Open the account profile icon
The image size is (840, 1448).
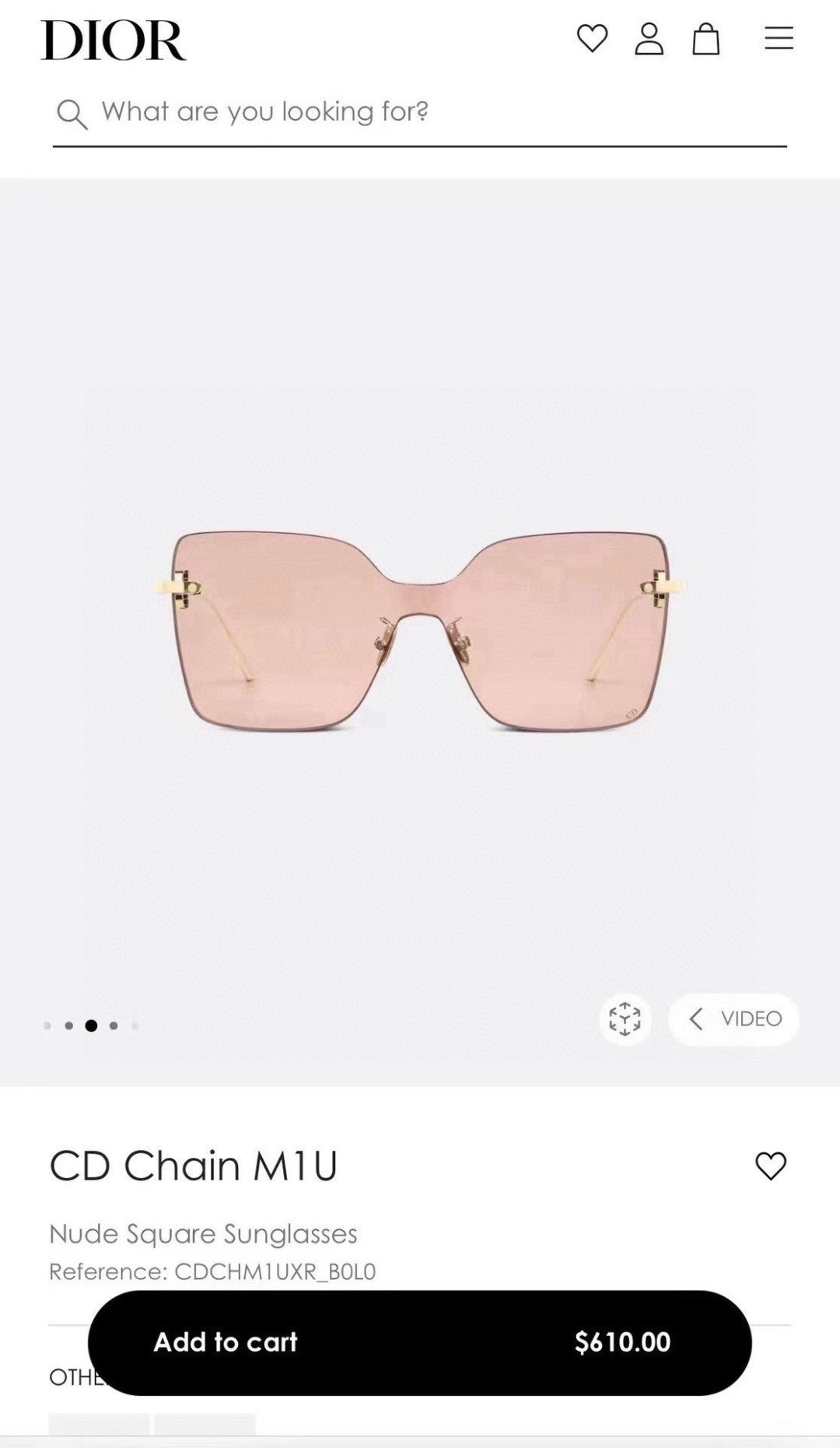649,38
